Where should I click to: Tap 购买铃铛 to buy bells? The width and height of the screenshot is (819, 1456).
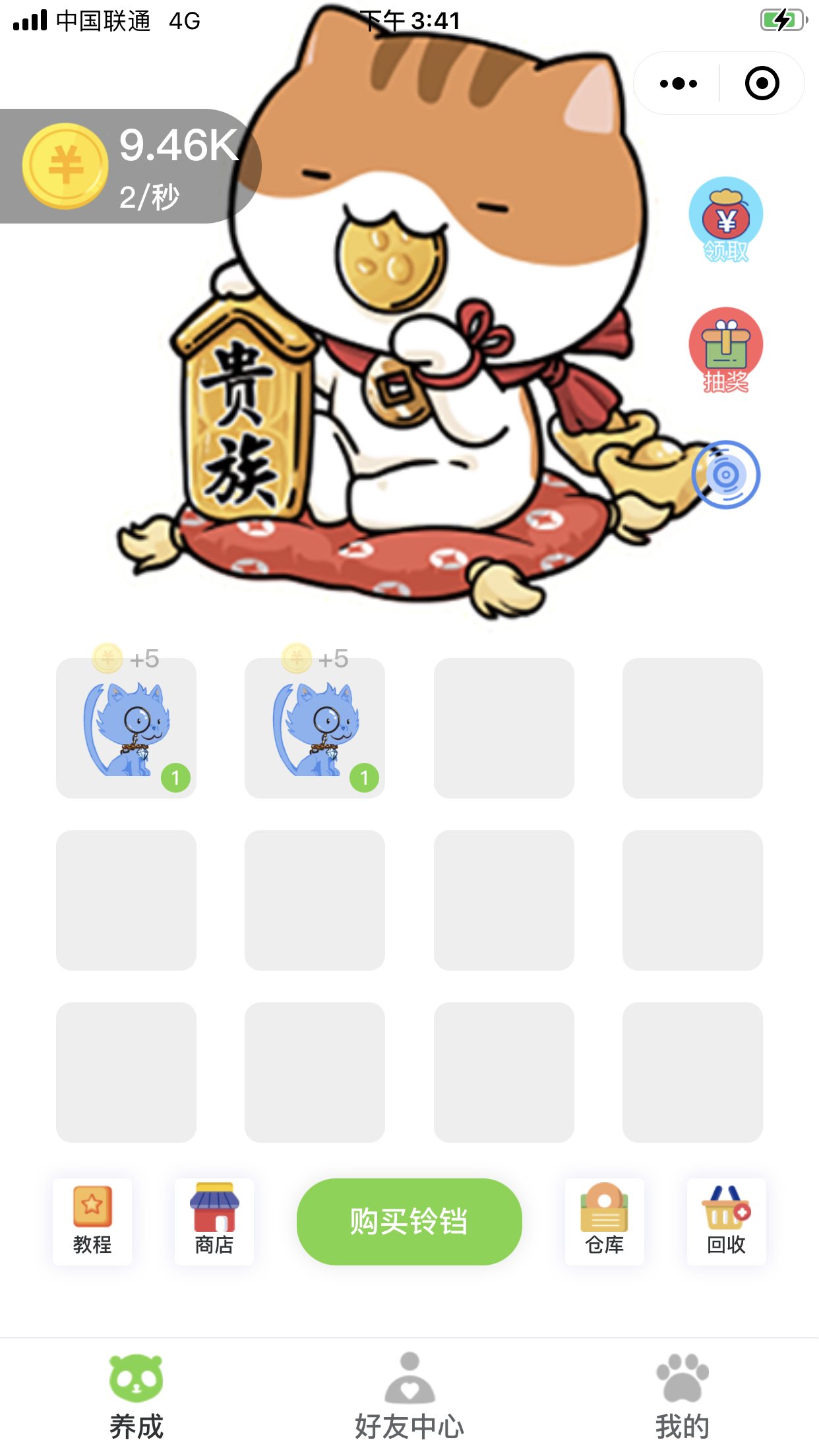pyautogui.click(x=409, y=1221)
